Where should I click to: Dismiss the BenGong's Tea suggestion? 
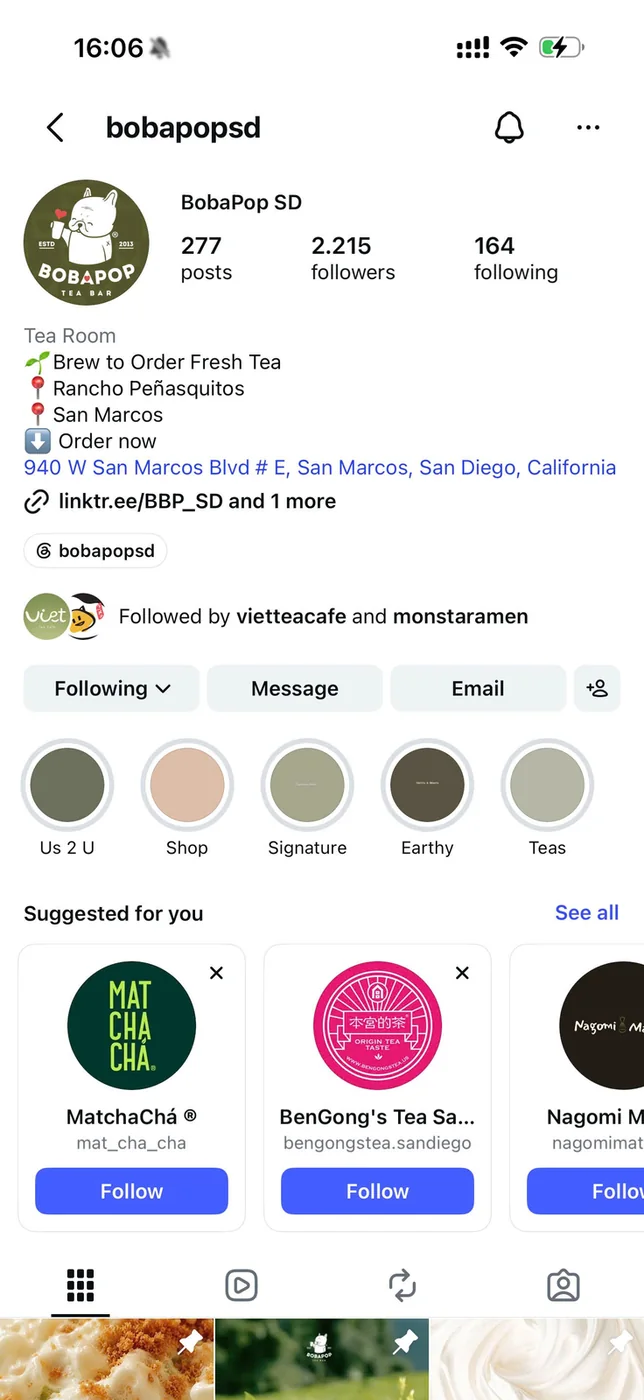pos(462,972)
